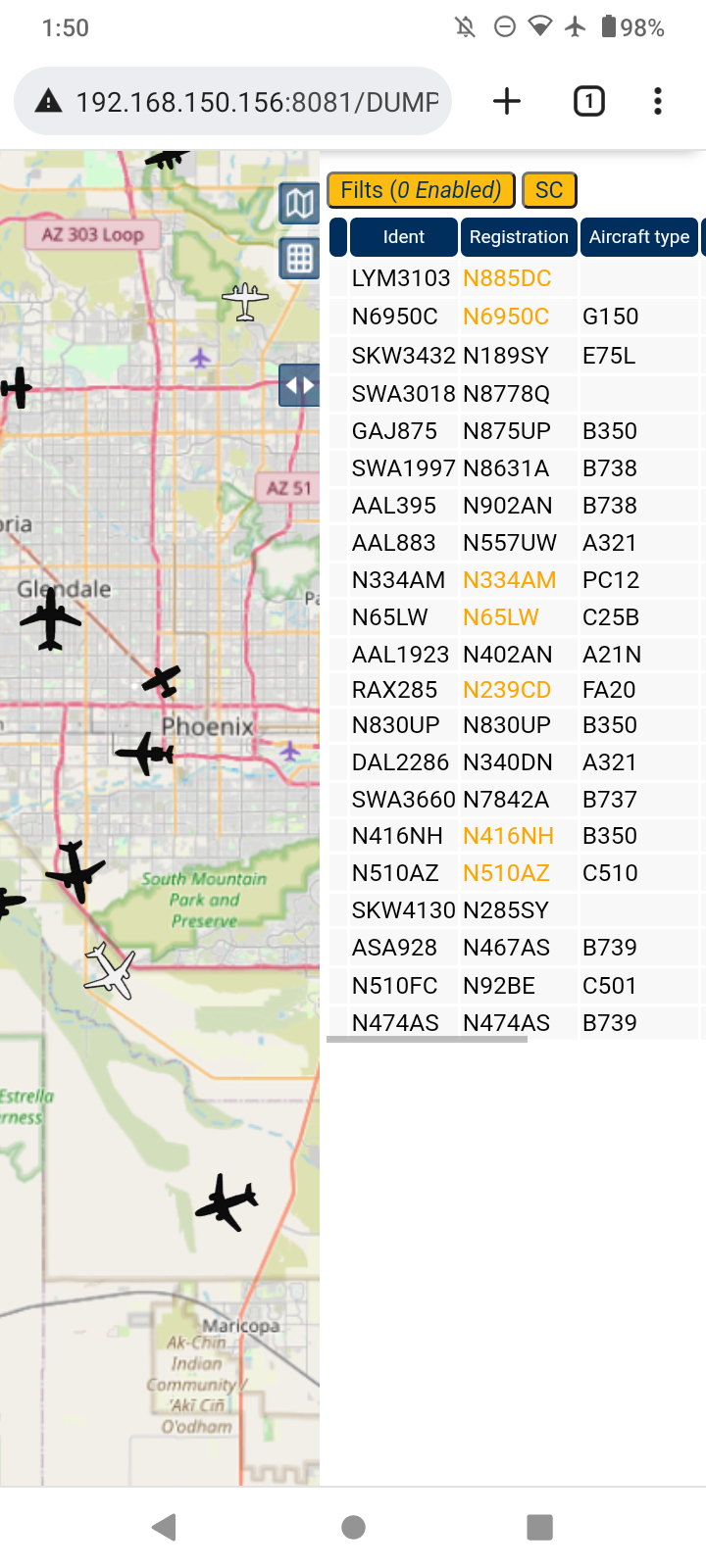Sort by Aircraft type column header
Viewport: 706px width, 1568px height.
(x=639, y=237)
